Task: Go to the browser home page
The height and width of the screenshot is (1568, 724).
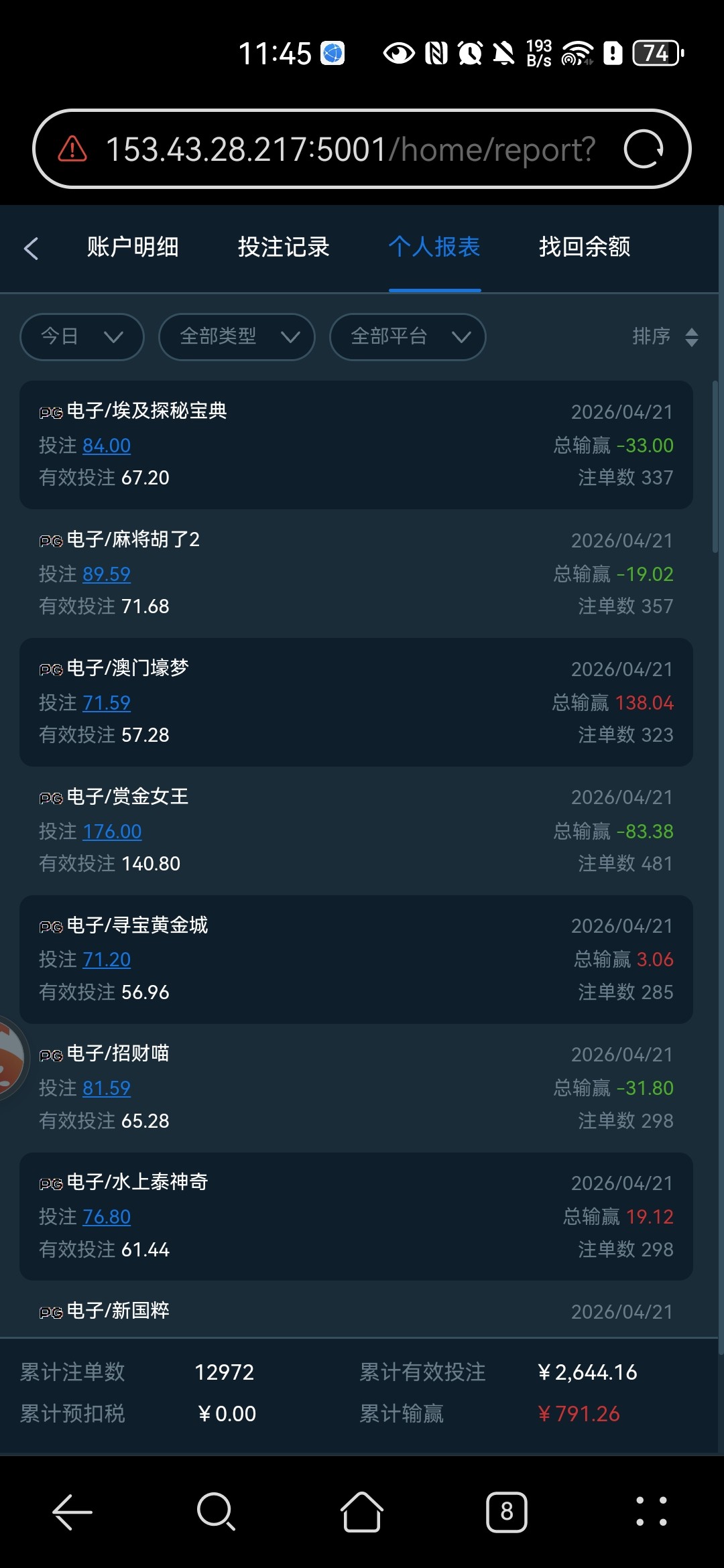Action: pos(362,1512)
